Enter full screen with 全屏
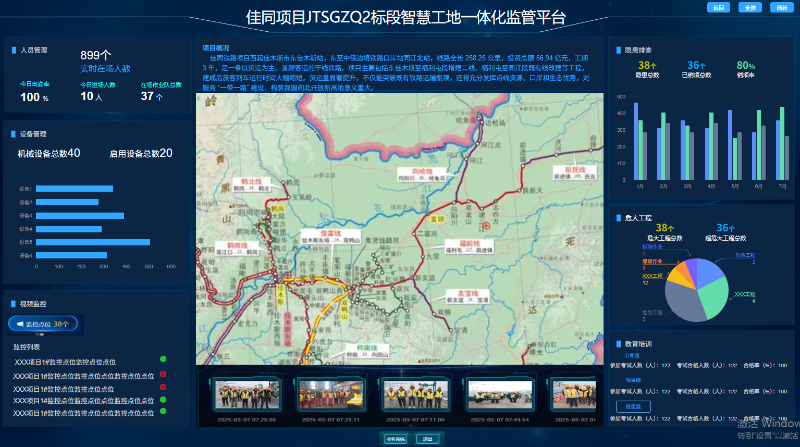This screenshot has width=800, height=447. (x=749, y=7)
